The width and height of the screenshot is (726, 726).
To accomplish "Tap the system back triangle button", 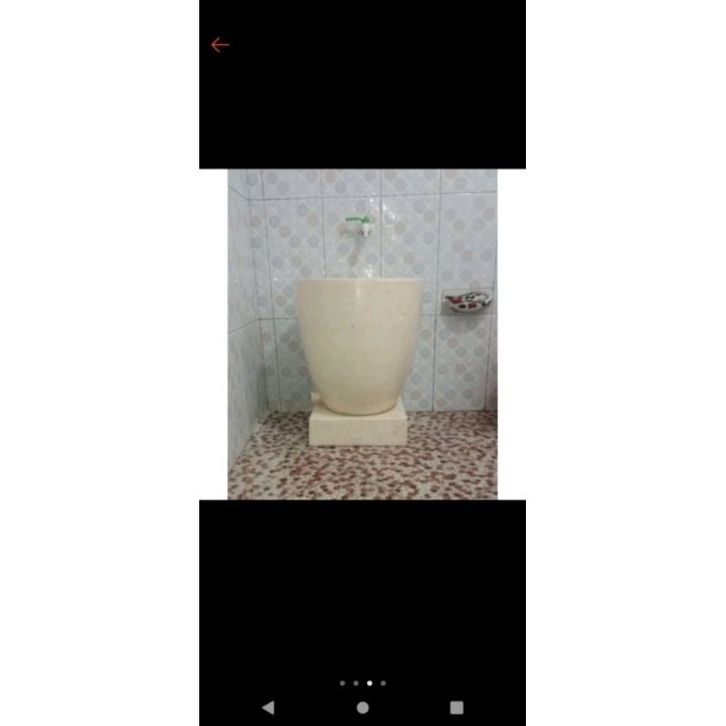I will 268,707.
